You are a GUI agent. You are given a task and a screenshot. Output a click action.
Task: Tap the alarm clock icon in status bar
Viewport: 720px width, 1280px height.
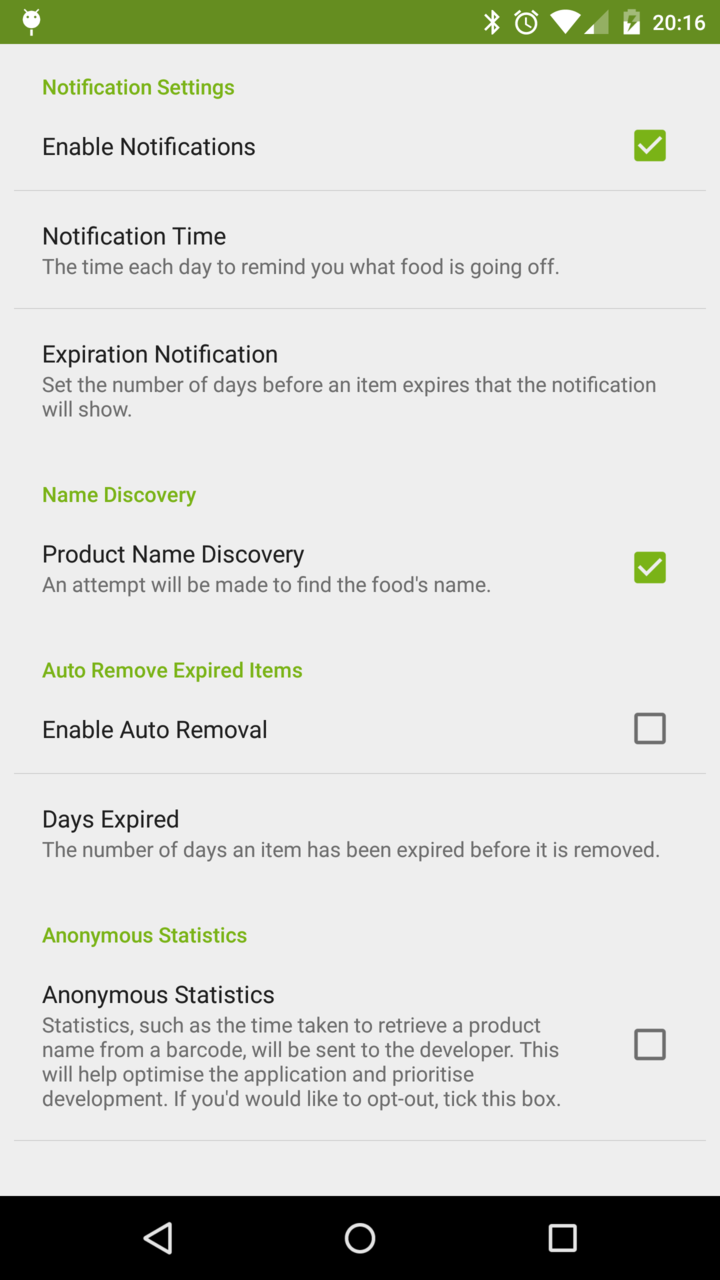coord(526,21)
